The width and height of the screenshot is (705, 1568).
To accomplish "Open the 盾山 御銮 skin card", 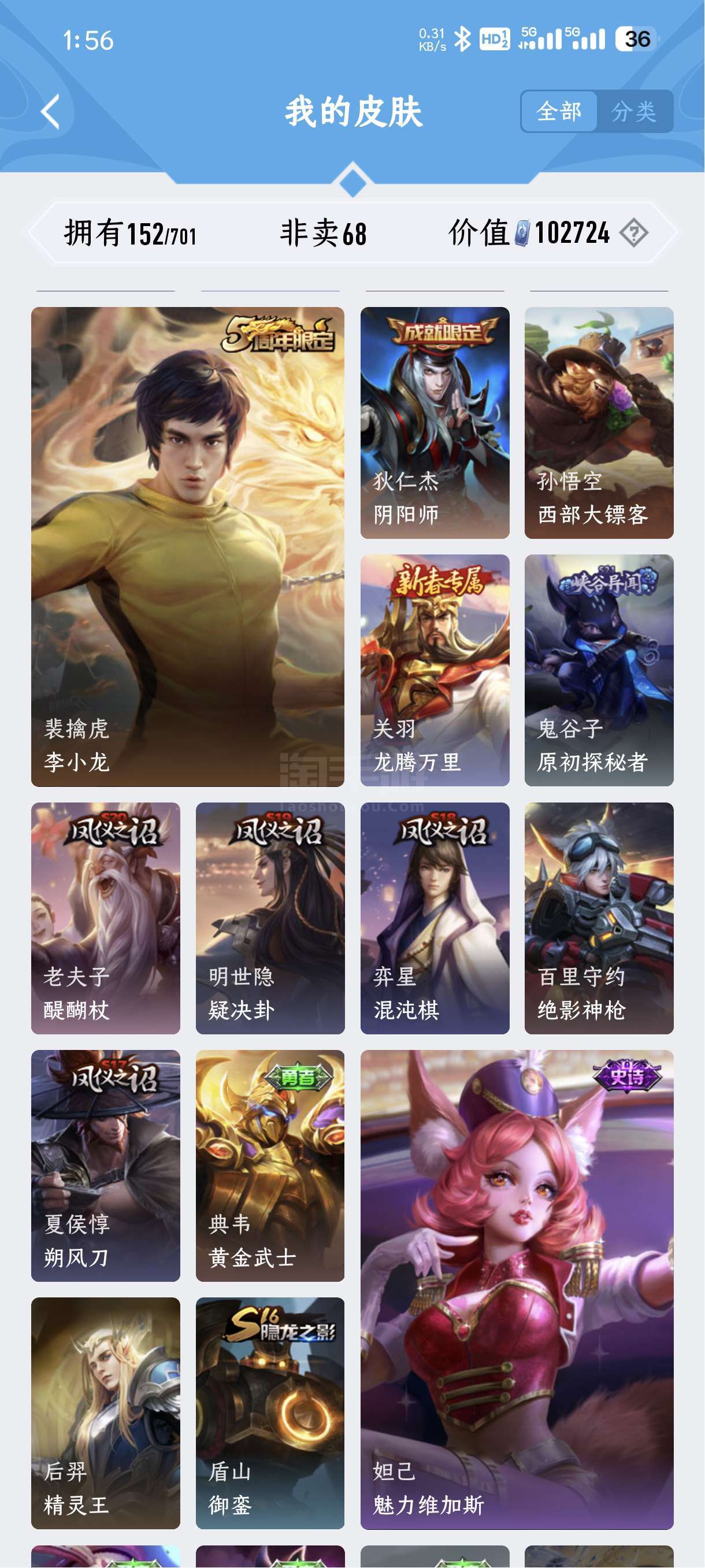I will pos(270,1414).
